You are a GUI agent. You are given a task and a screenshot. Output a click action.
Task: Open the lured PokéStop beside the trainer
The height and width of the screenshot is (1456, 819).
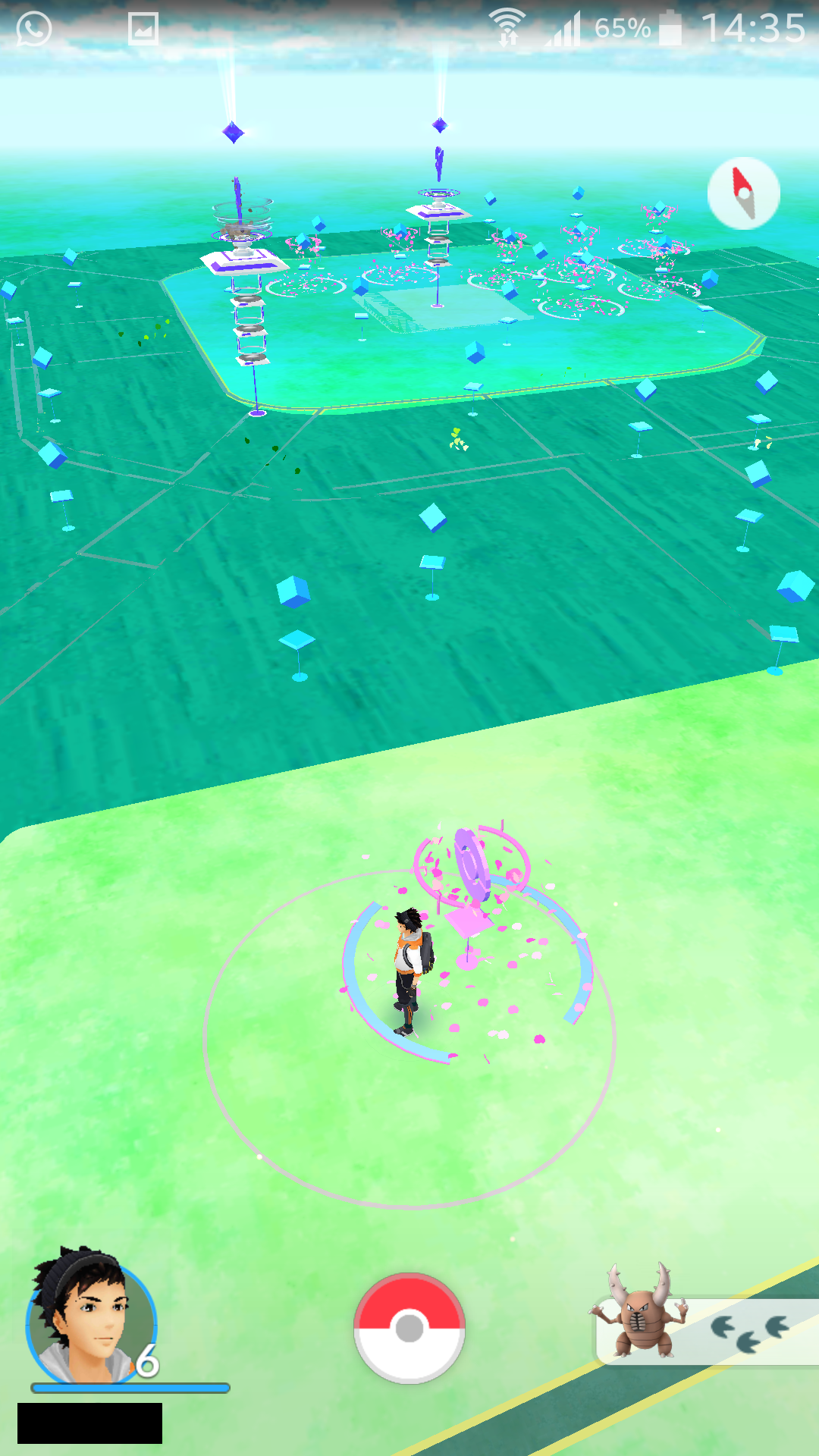coord(472,880)
